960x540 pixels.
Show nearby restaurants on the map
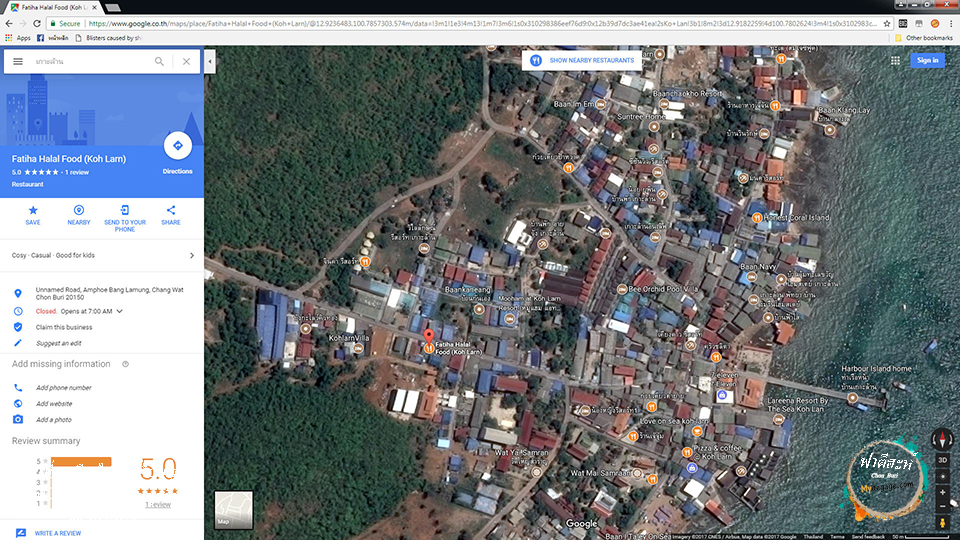click(583, 60)
